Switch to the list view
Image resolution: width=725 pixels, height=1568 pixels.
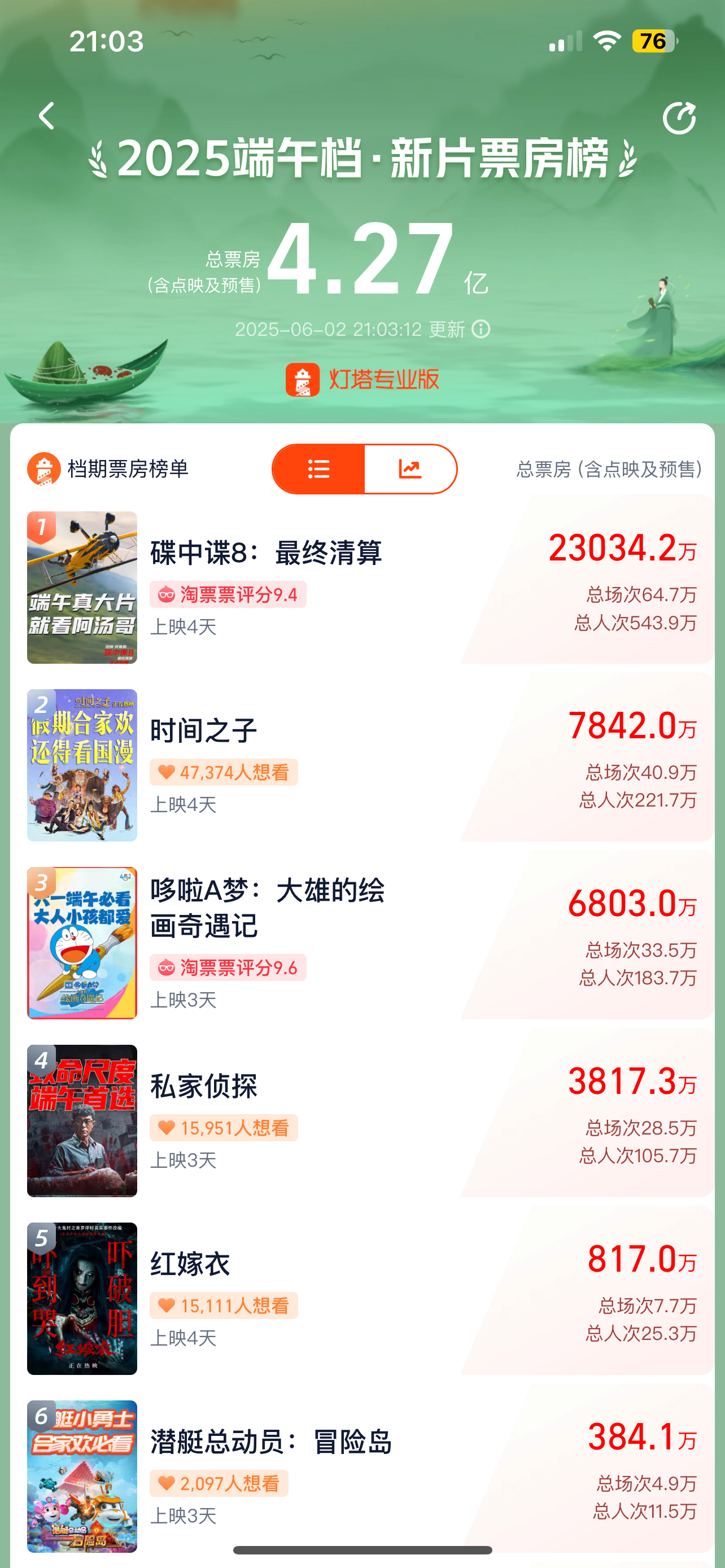(318, 468)
